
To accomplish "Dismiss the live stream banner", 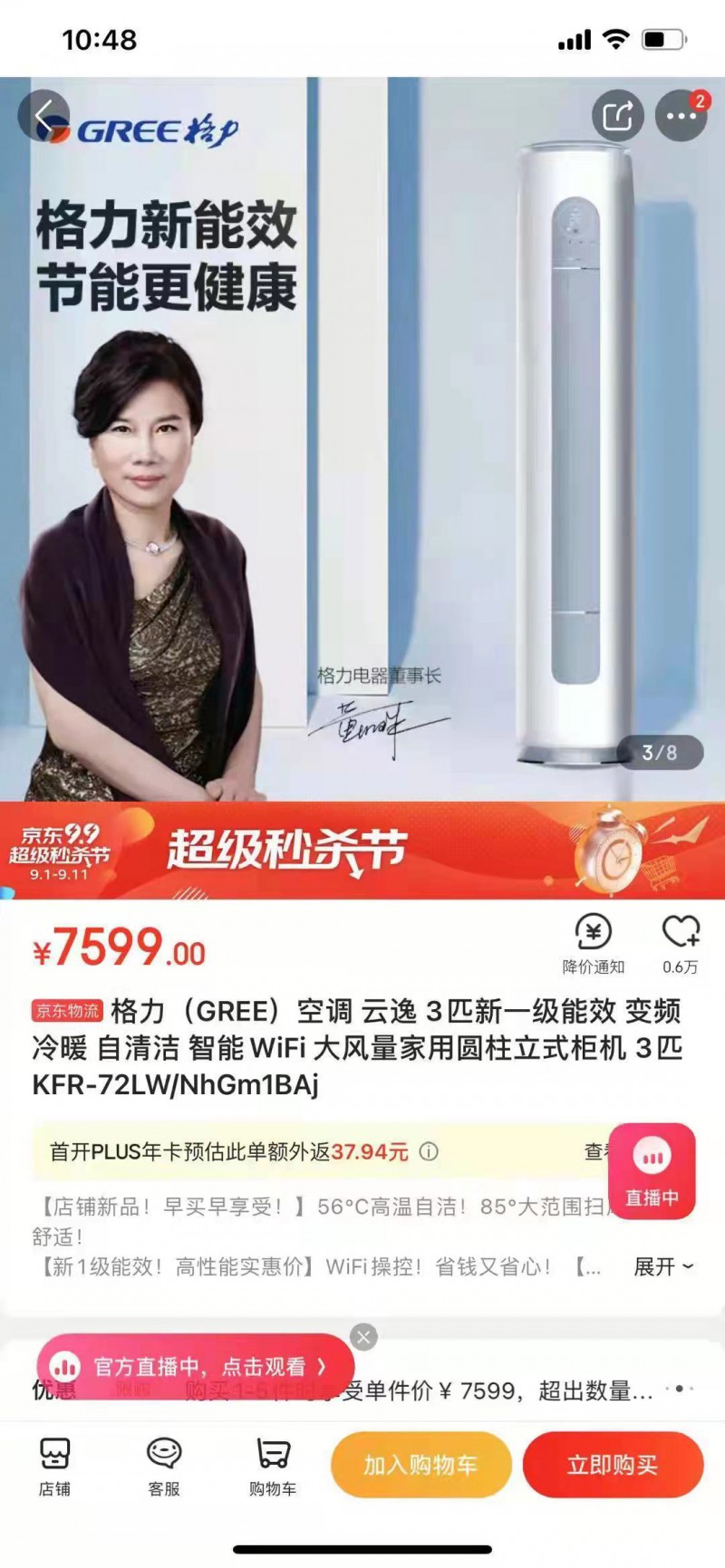I will click(363, 1337).
